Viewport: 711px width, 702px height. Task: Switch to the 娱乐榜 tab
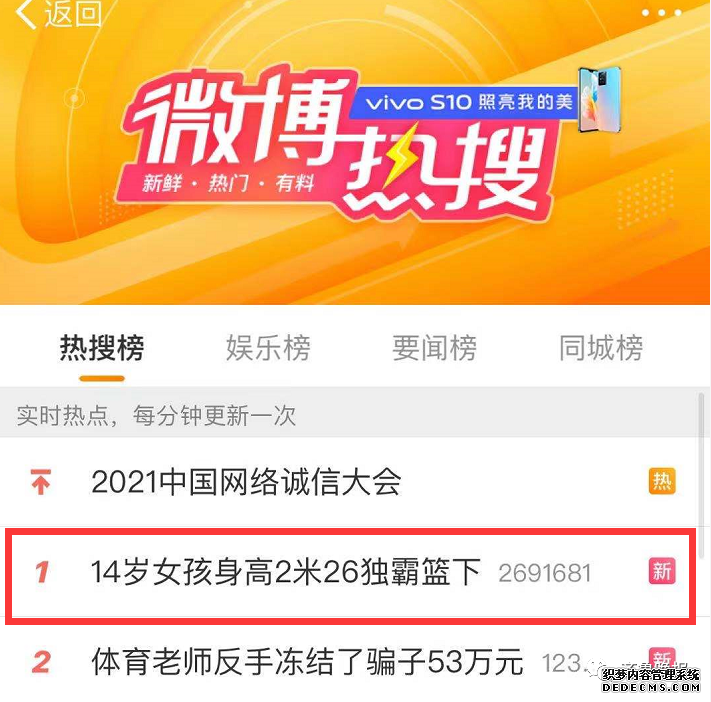tap(268, 348)
